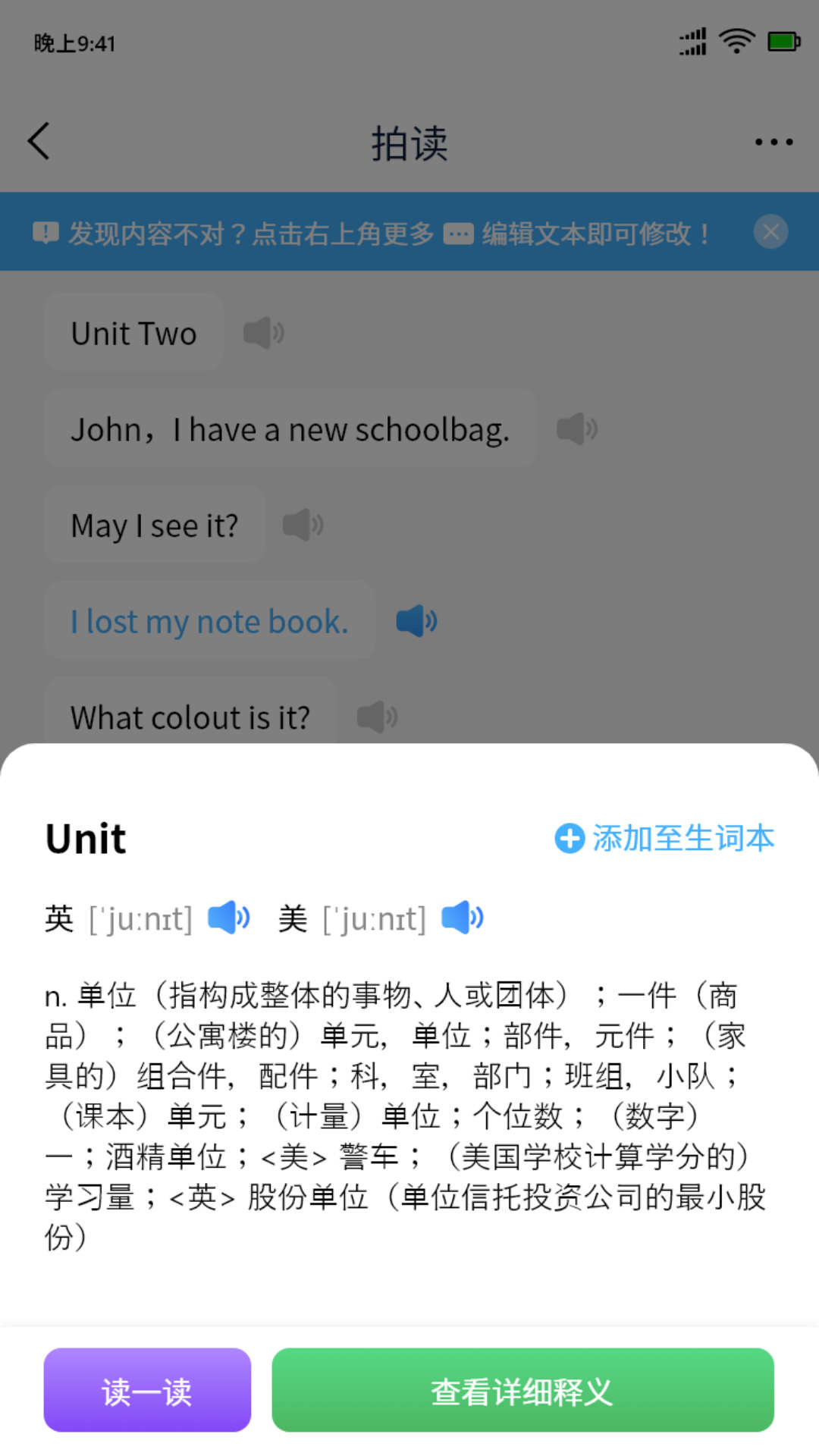
Task: Open the more options menu
Action: coord(773,141)
